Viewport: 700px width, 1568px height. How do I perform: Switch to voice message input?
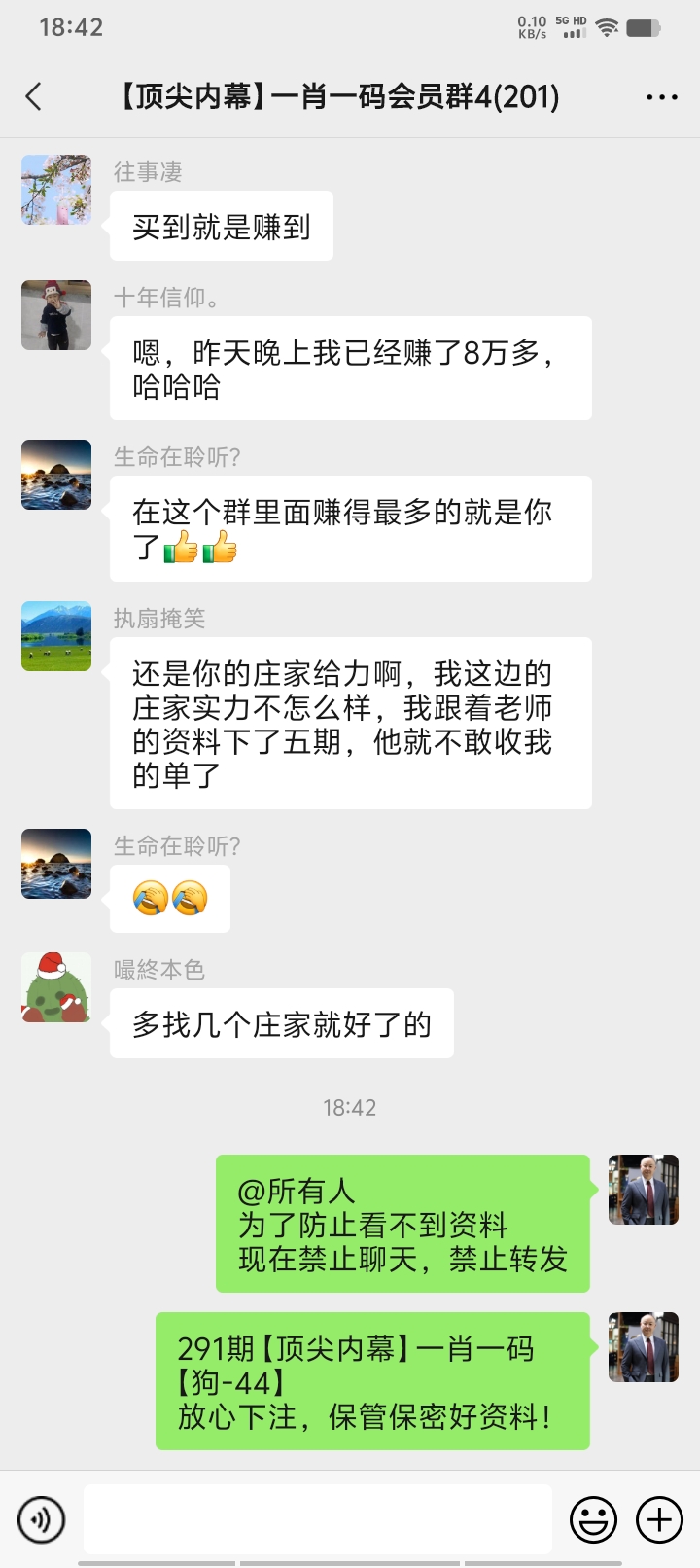click(42, 1518)
